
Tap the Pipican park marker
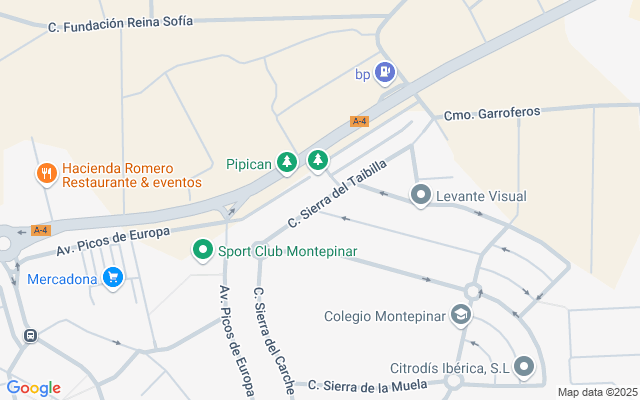pos(287,162)
